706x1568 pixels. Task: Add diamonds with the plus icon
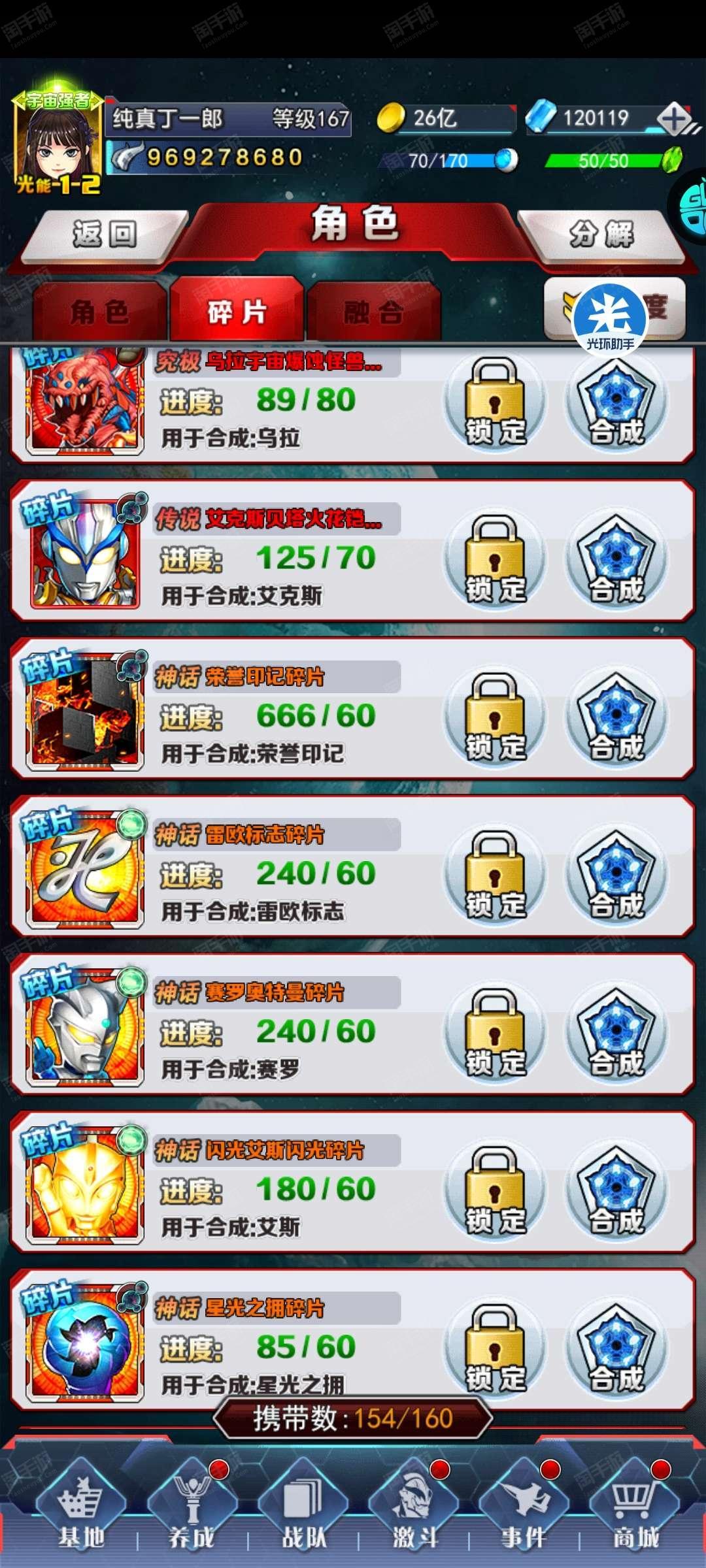tap(674, 120)
